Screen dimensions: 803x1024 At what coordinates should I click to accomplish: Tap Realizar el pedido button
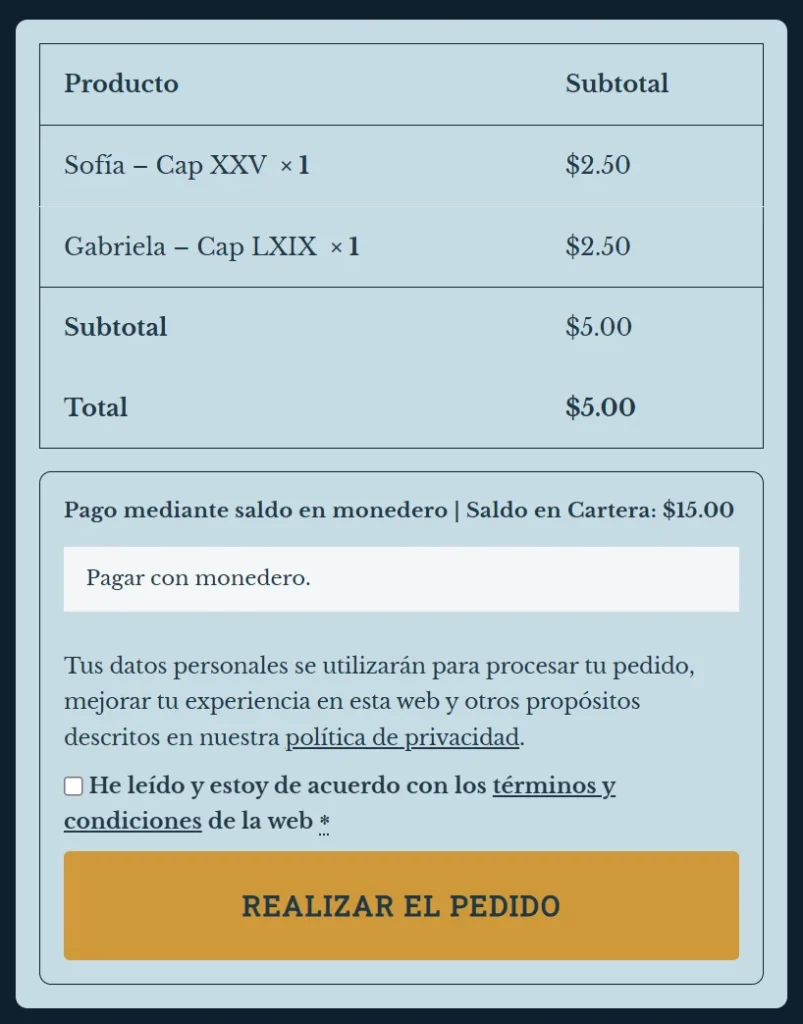(402, 905)
